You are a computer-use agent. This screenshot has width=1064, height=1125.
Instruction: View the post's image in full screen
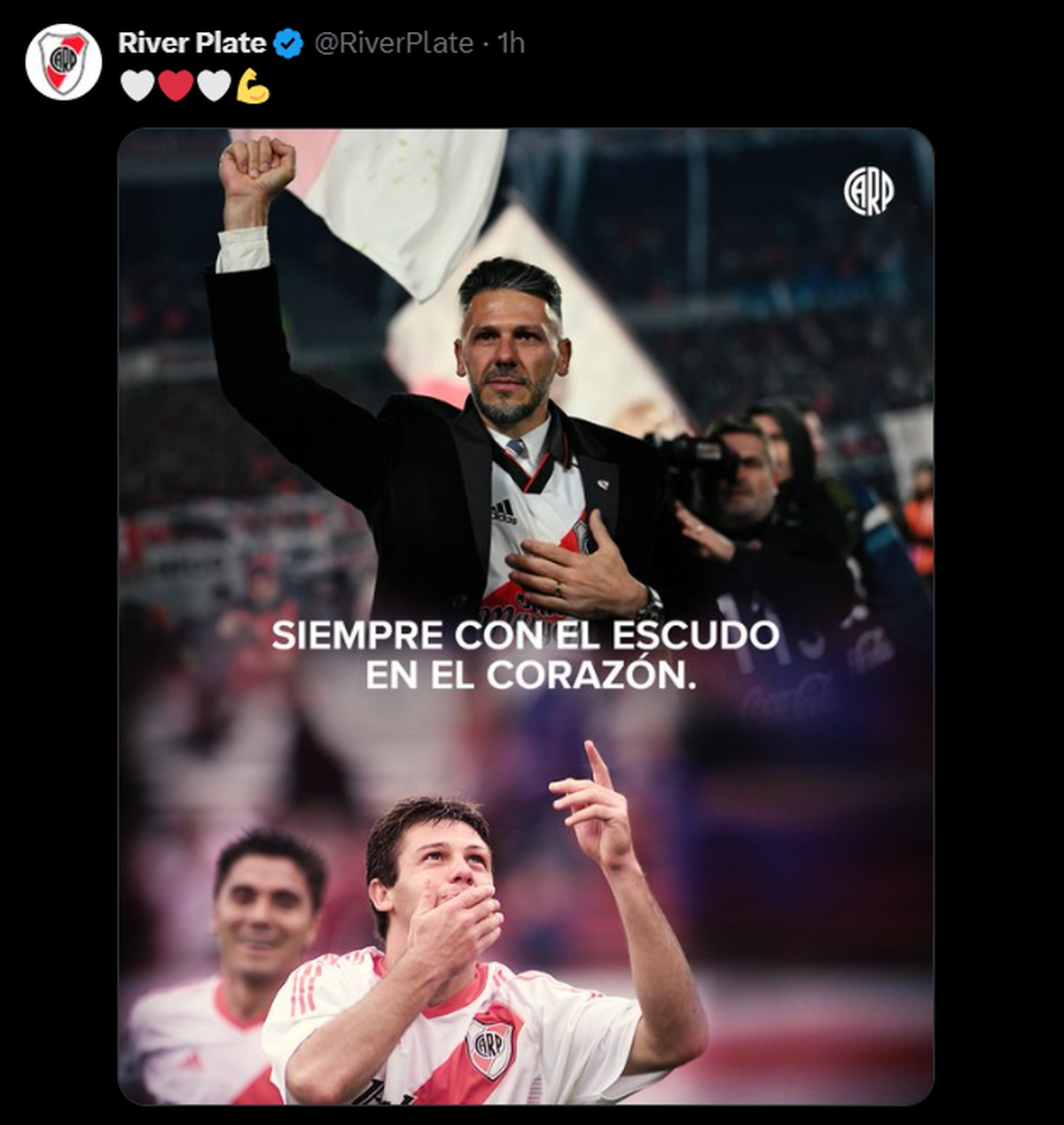point(525,616)
